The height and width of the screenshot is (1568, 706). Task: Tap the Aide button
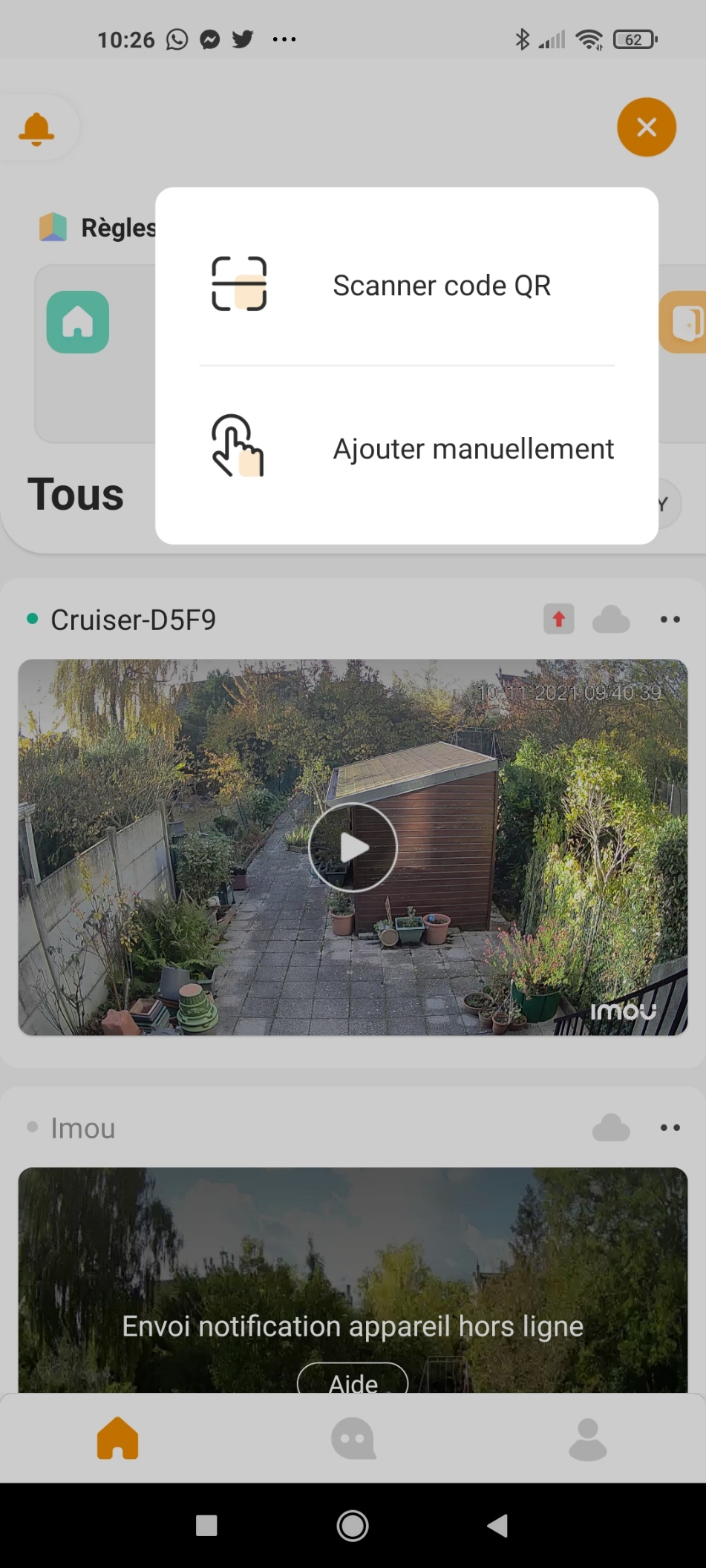[x=353, y=1379]
